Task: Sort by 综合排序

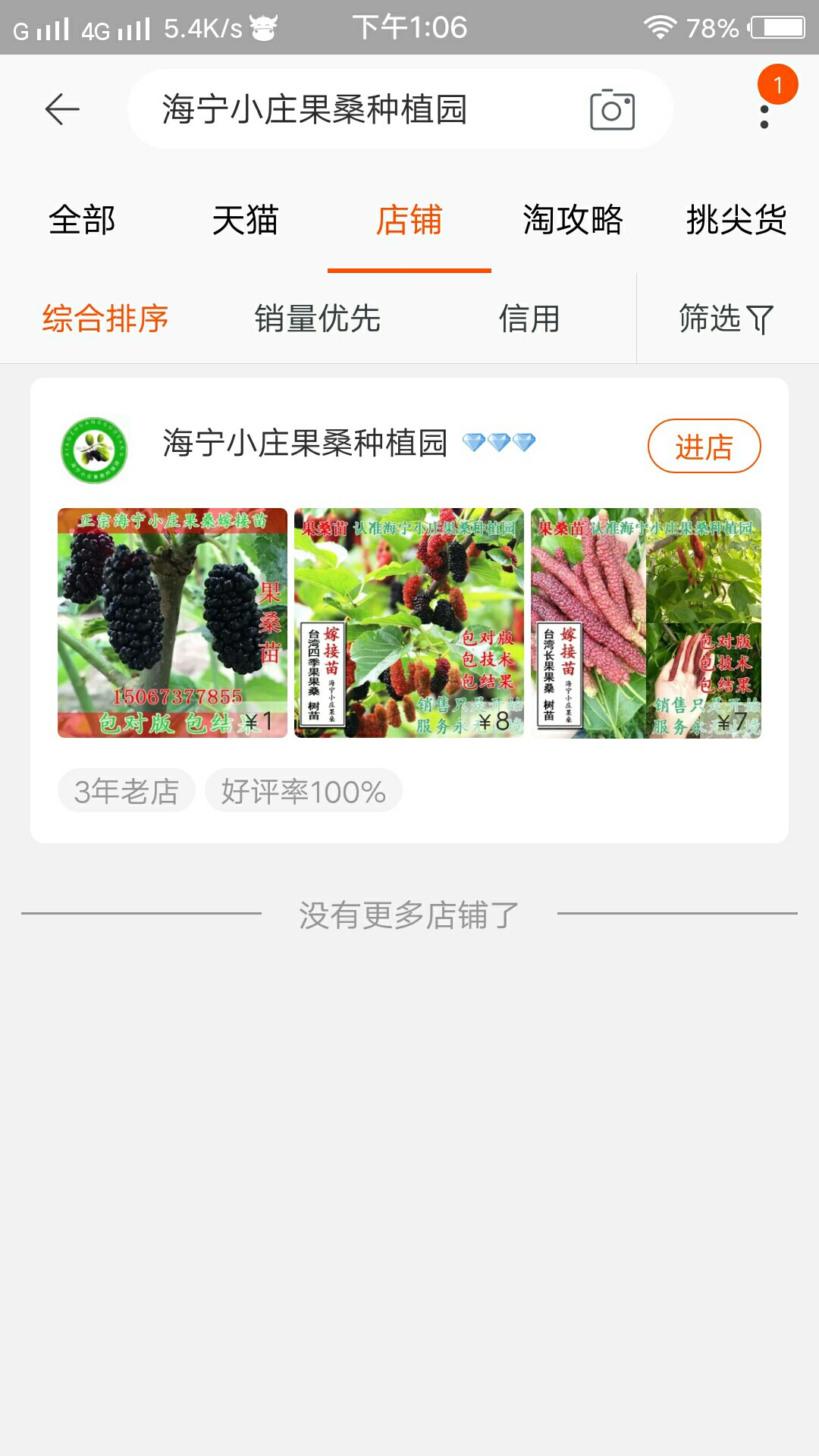Action: (105, 318)
